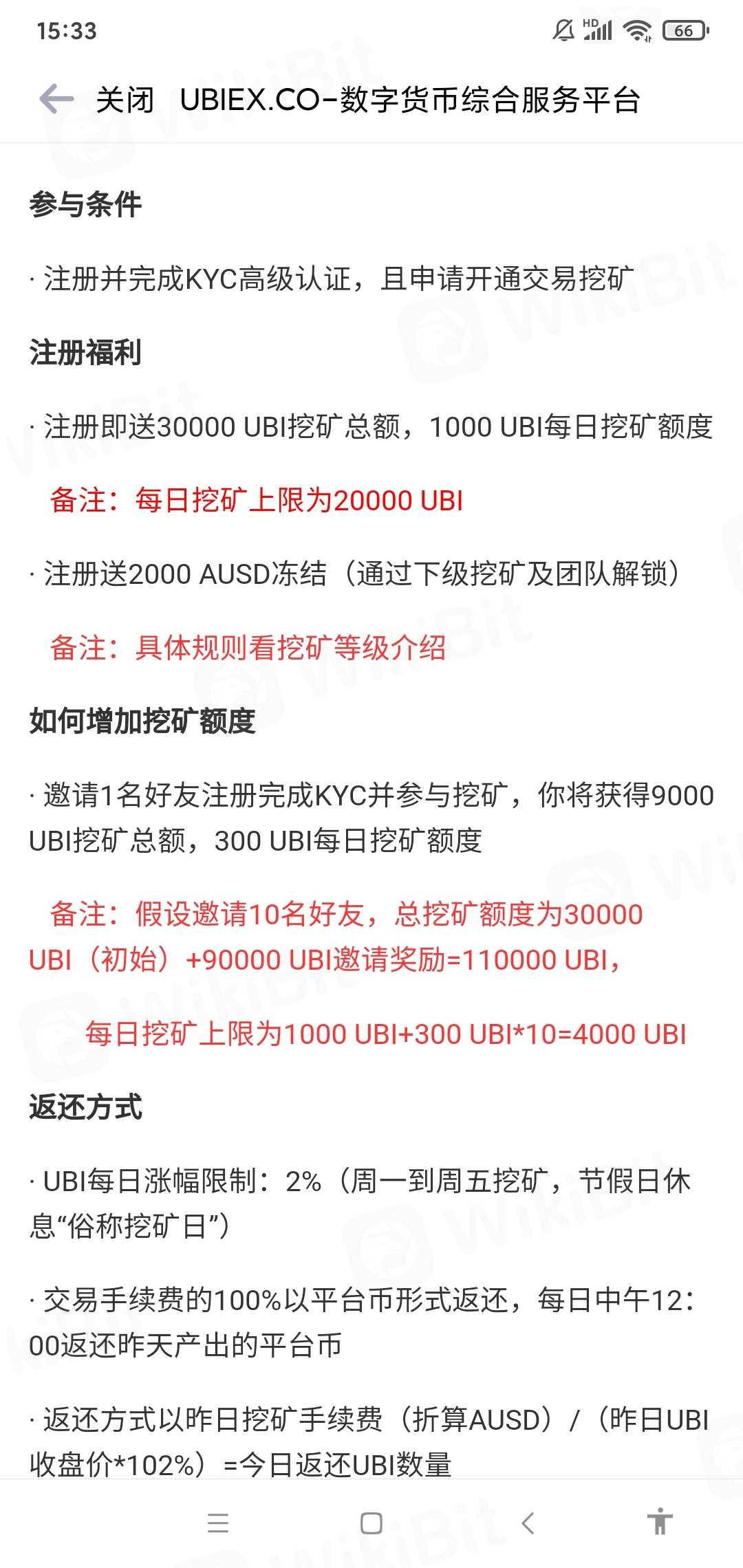Tap the system back chevron

[528, 1523]
